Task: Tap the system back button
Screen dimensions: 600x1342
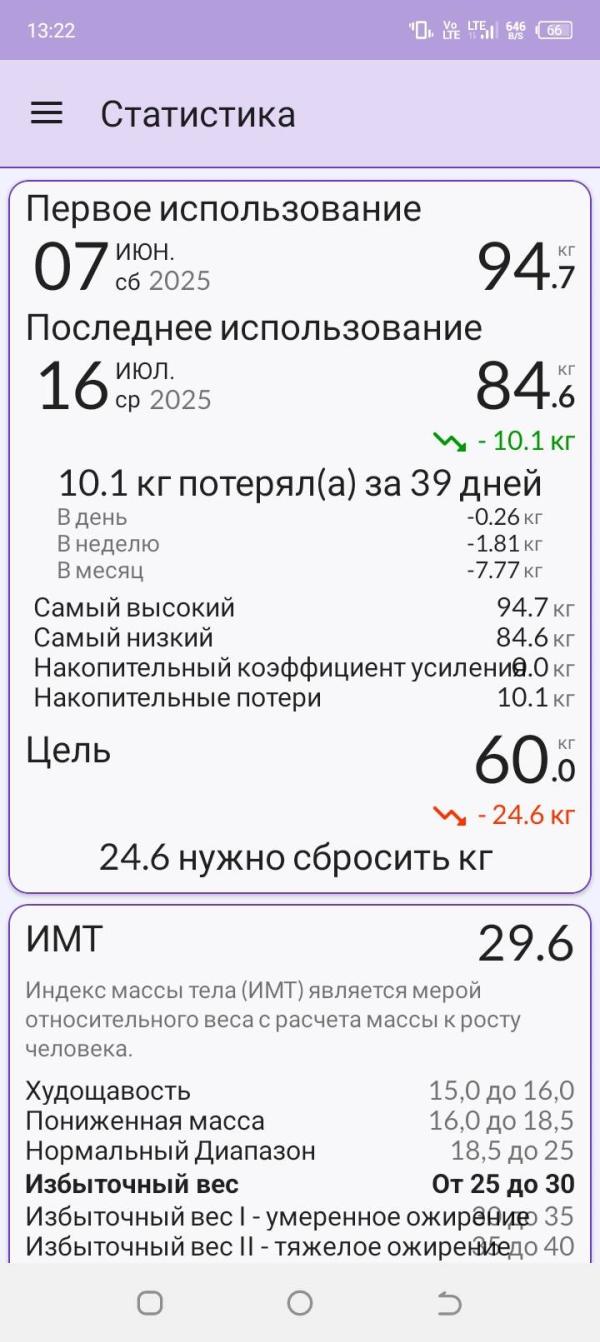Action: (450, 1302)
